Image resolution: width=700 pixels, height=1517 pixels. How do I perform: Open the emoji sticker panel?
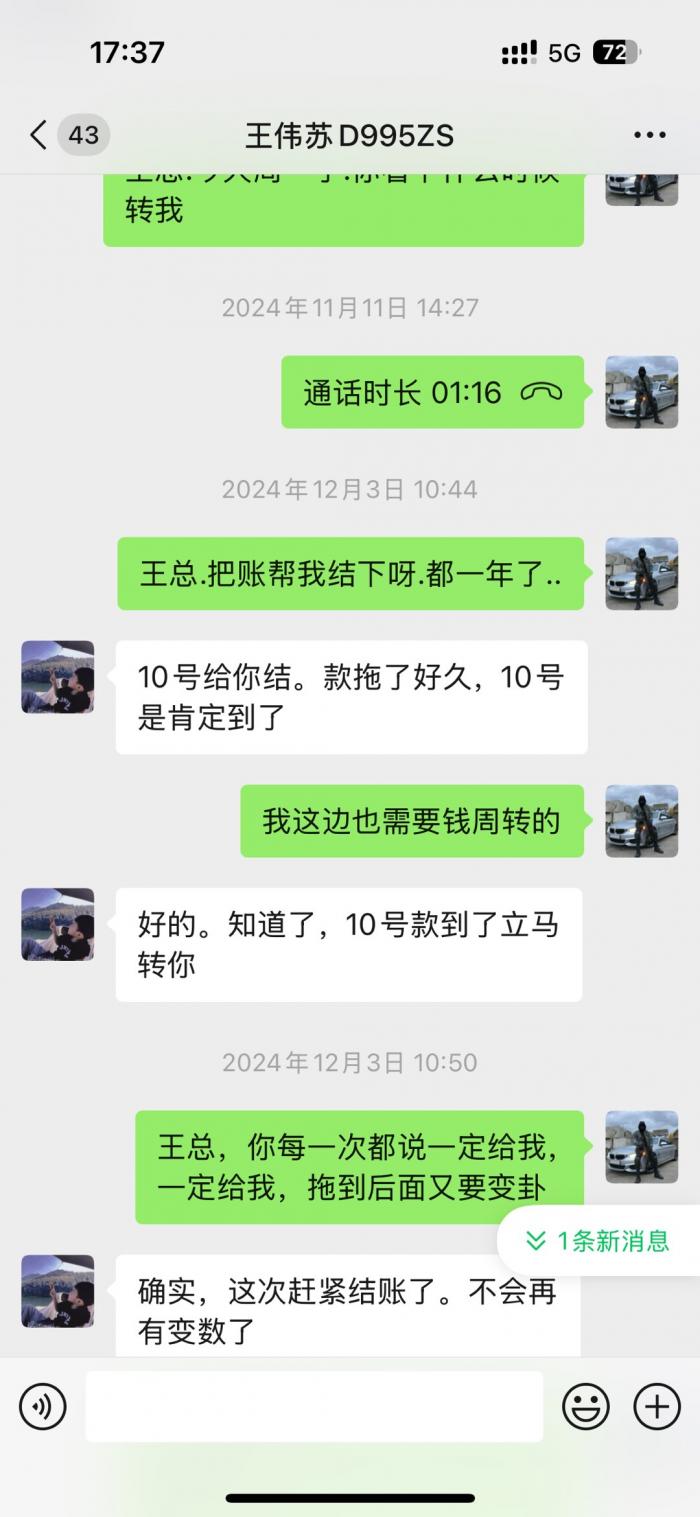coord(586,1407)
